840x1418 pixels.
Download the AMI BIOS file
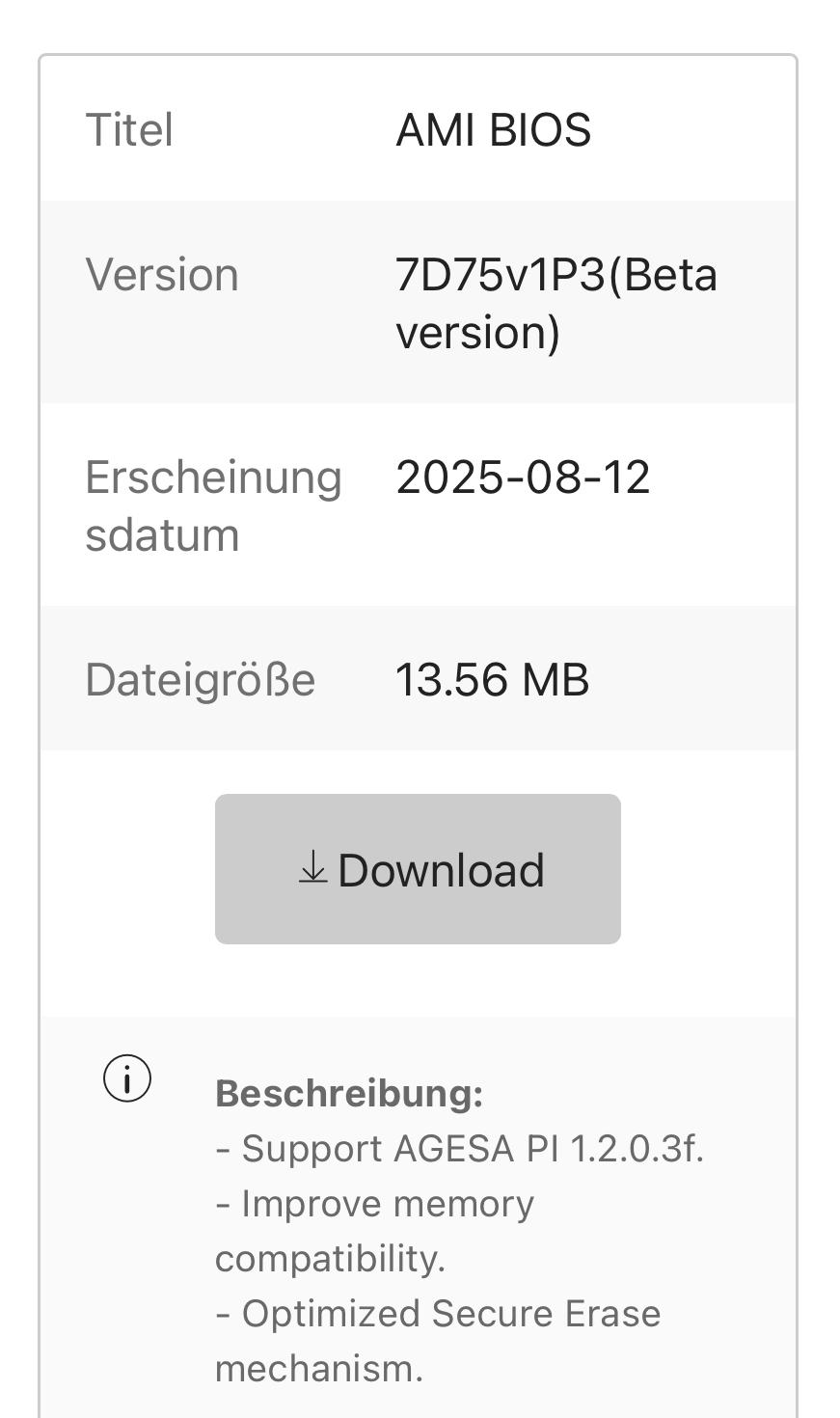[418, 869]
